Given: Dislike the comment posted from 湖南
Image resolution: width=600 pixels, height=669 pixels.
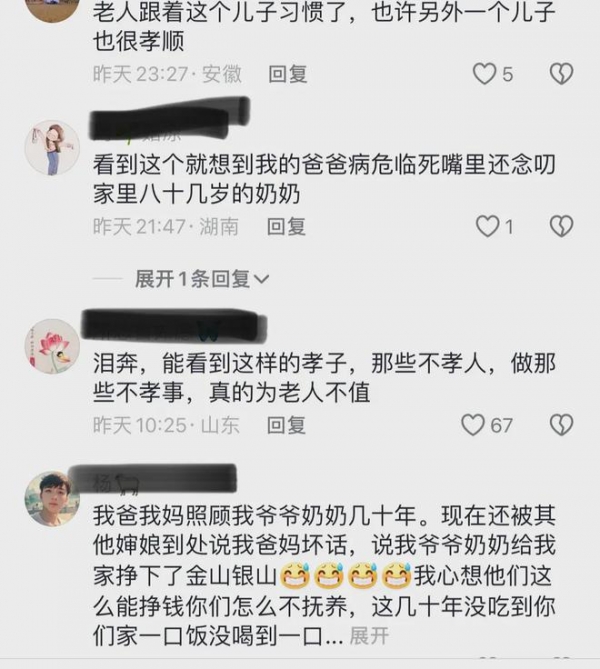Looking at the screenshot, I should click(x=561, y=226).
